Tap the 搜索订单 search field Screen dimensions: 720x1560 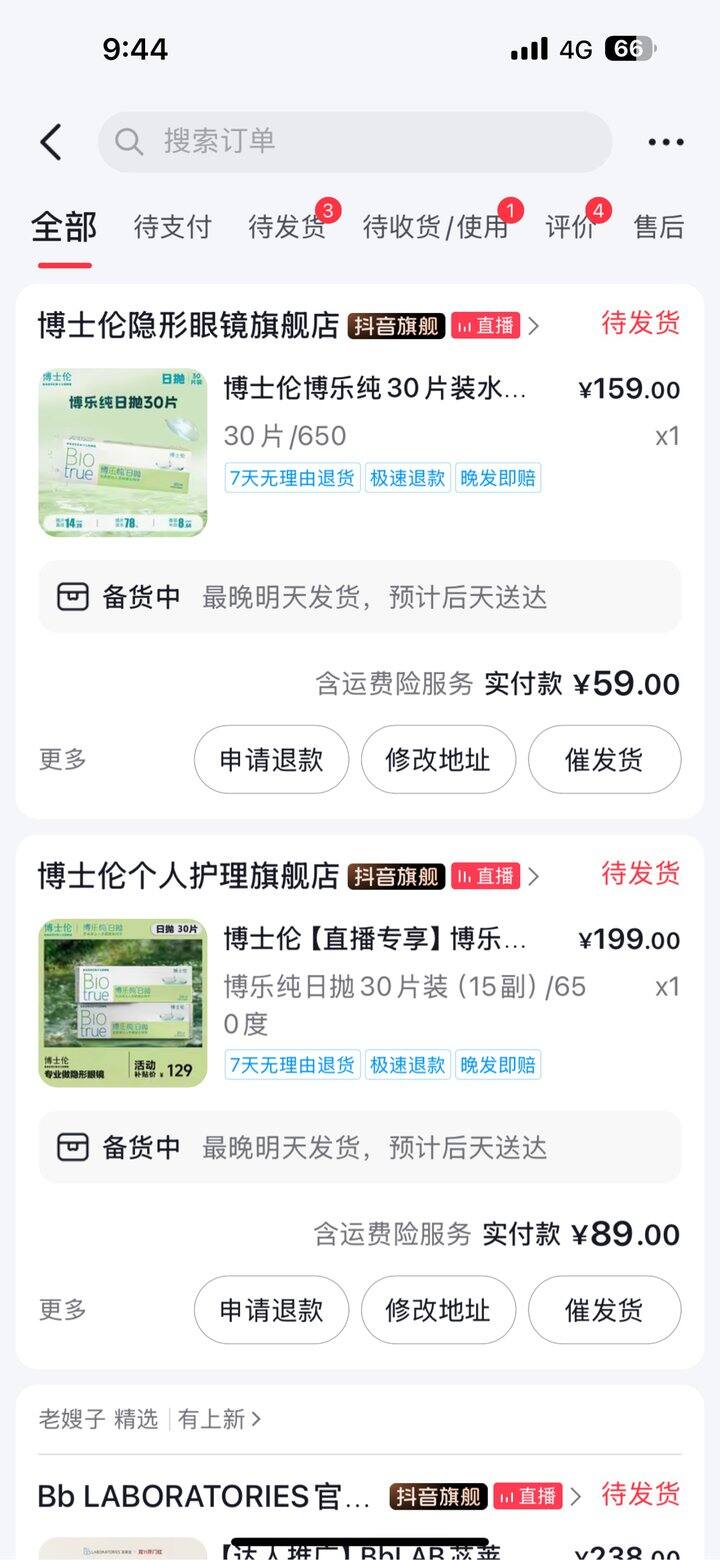point(355,142)
